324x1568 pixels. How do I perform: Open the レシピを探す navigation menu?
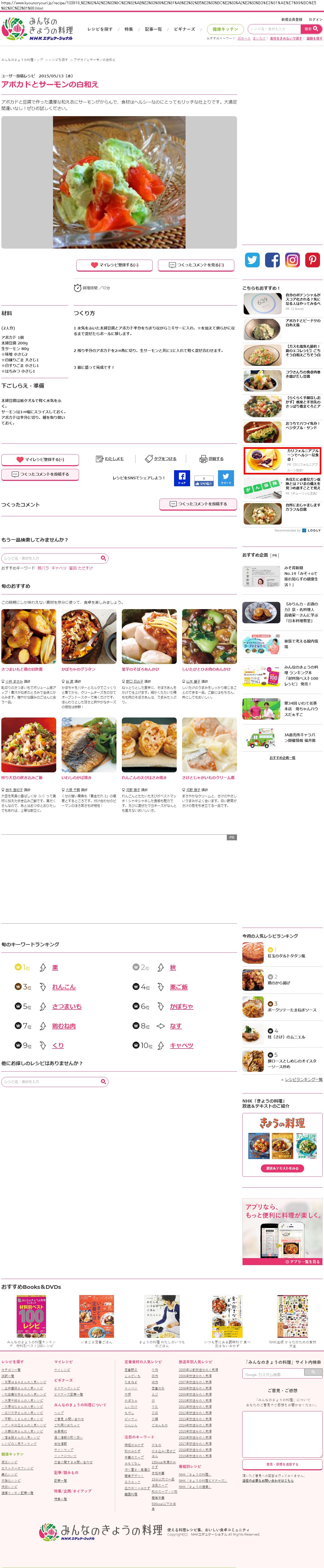[x=100, y=29]
